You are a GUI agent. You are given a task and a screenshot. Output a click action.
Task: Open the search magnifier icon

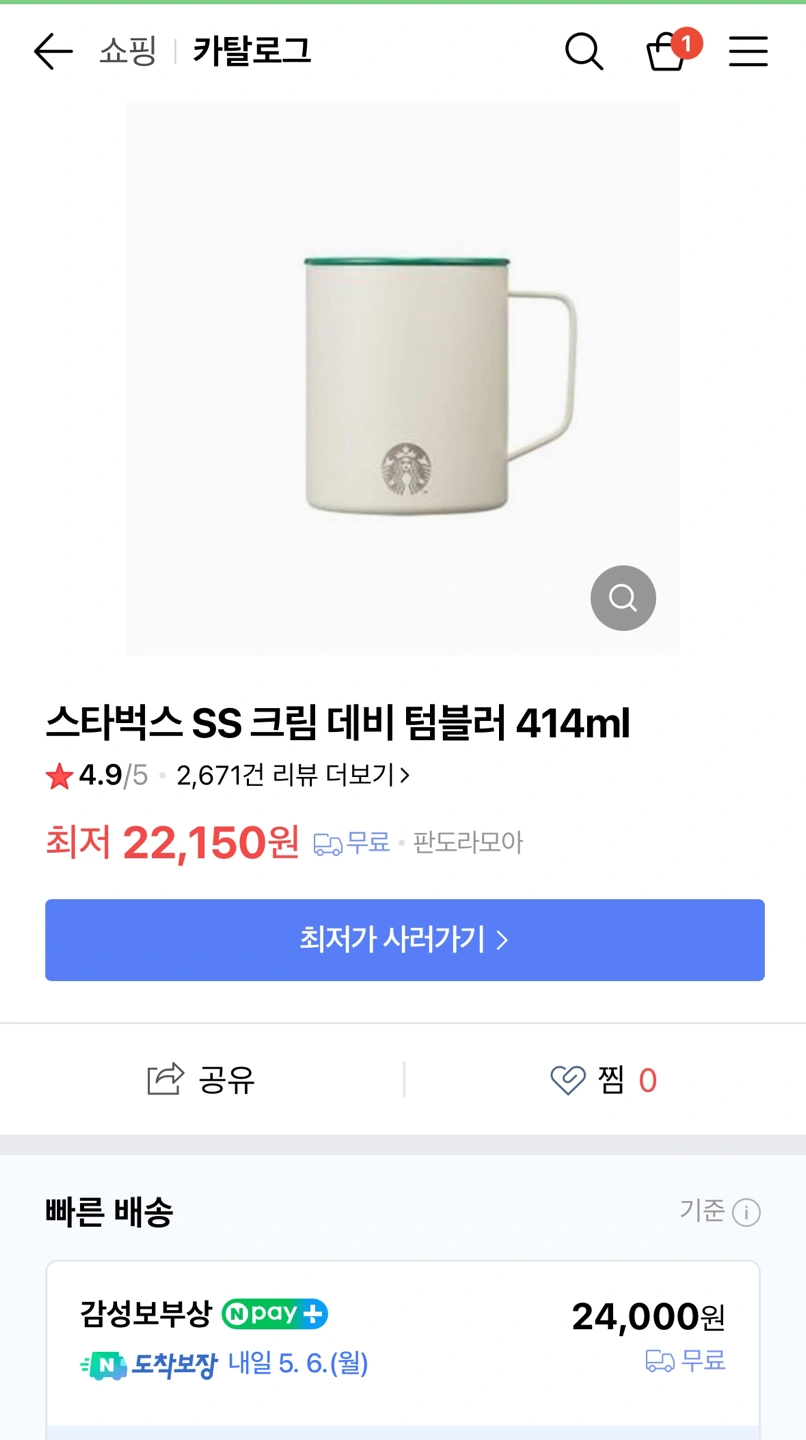585,52
